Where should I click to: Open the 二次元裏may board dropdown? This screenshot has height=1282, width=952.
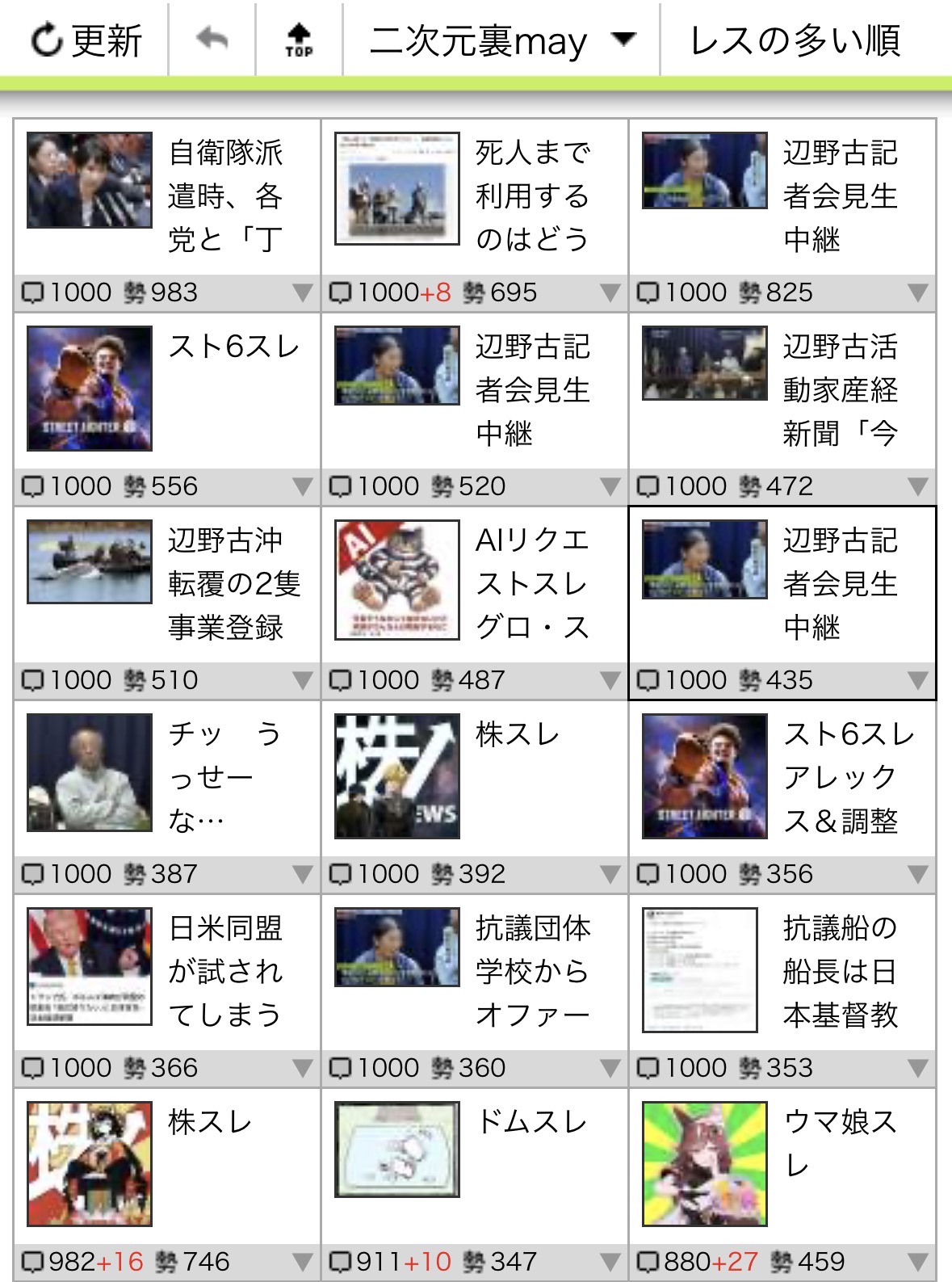501,40
